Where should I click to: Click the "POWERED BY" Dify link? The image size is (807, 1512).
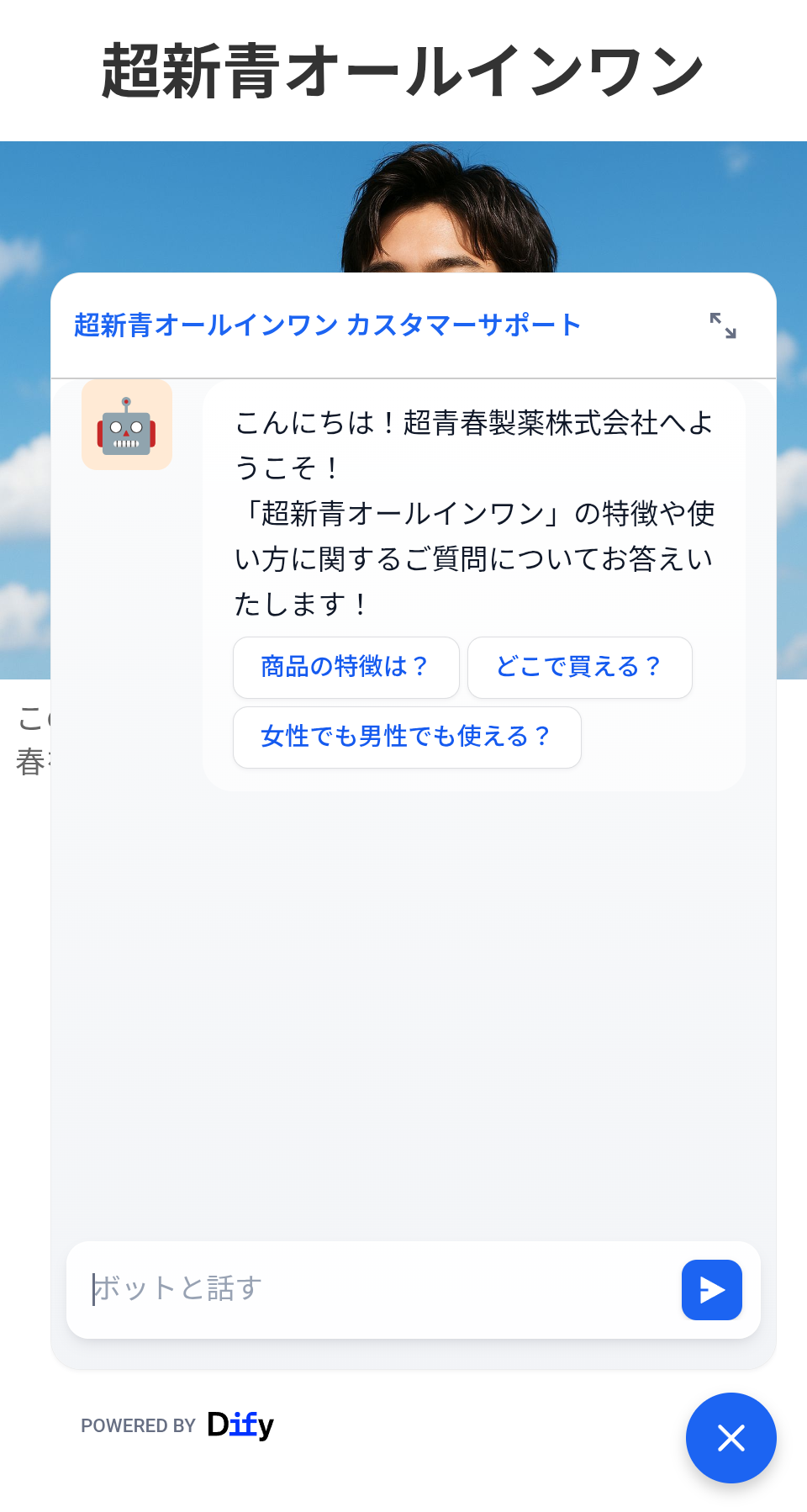(x=138, y=1426)
